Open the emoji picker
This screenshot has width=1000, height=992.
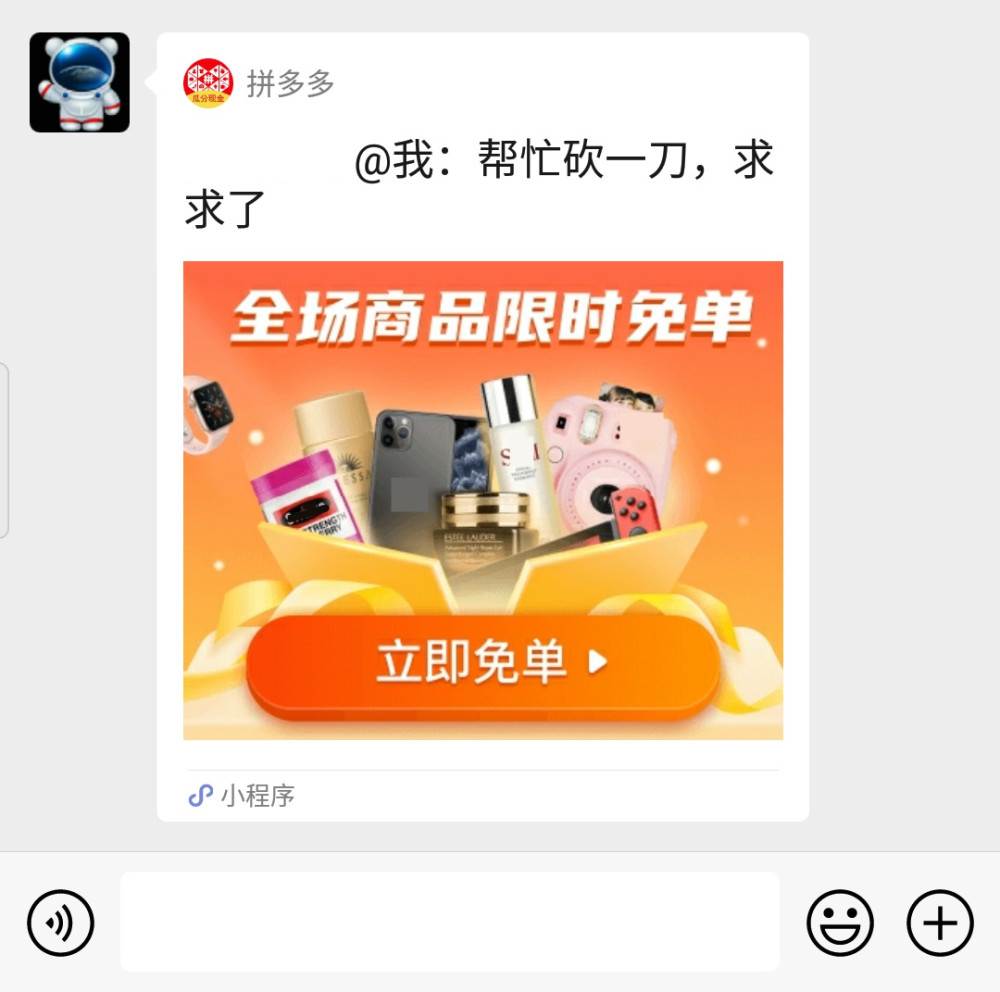840,922
